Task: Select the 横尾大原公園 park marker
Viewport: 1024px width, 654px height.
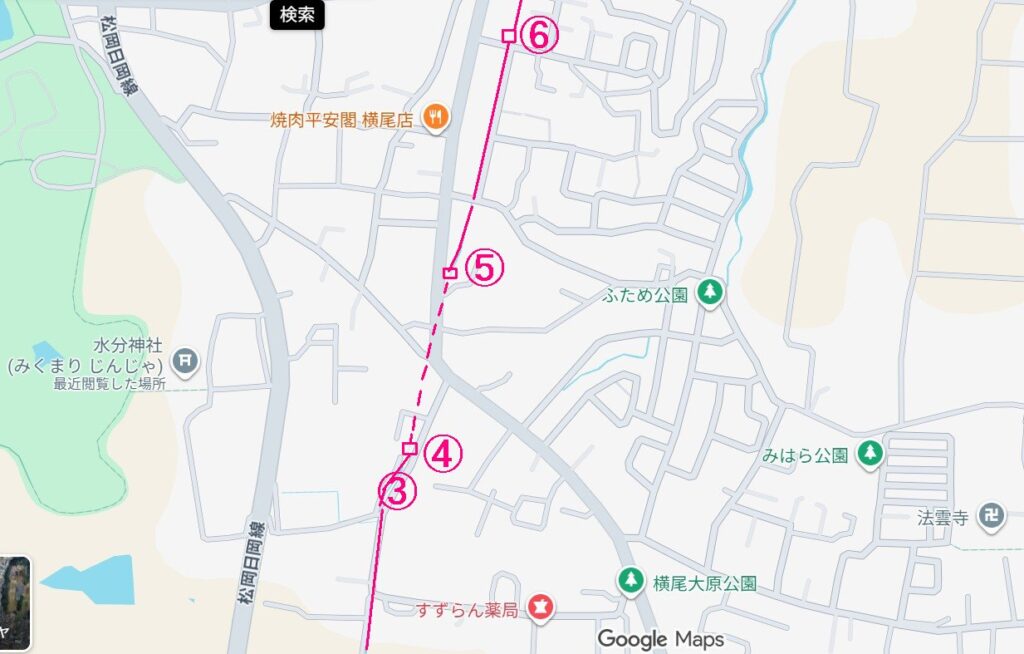Action: pyautogui.click(x=630, y=580)
